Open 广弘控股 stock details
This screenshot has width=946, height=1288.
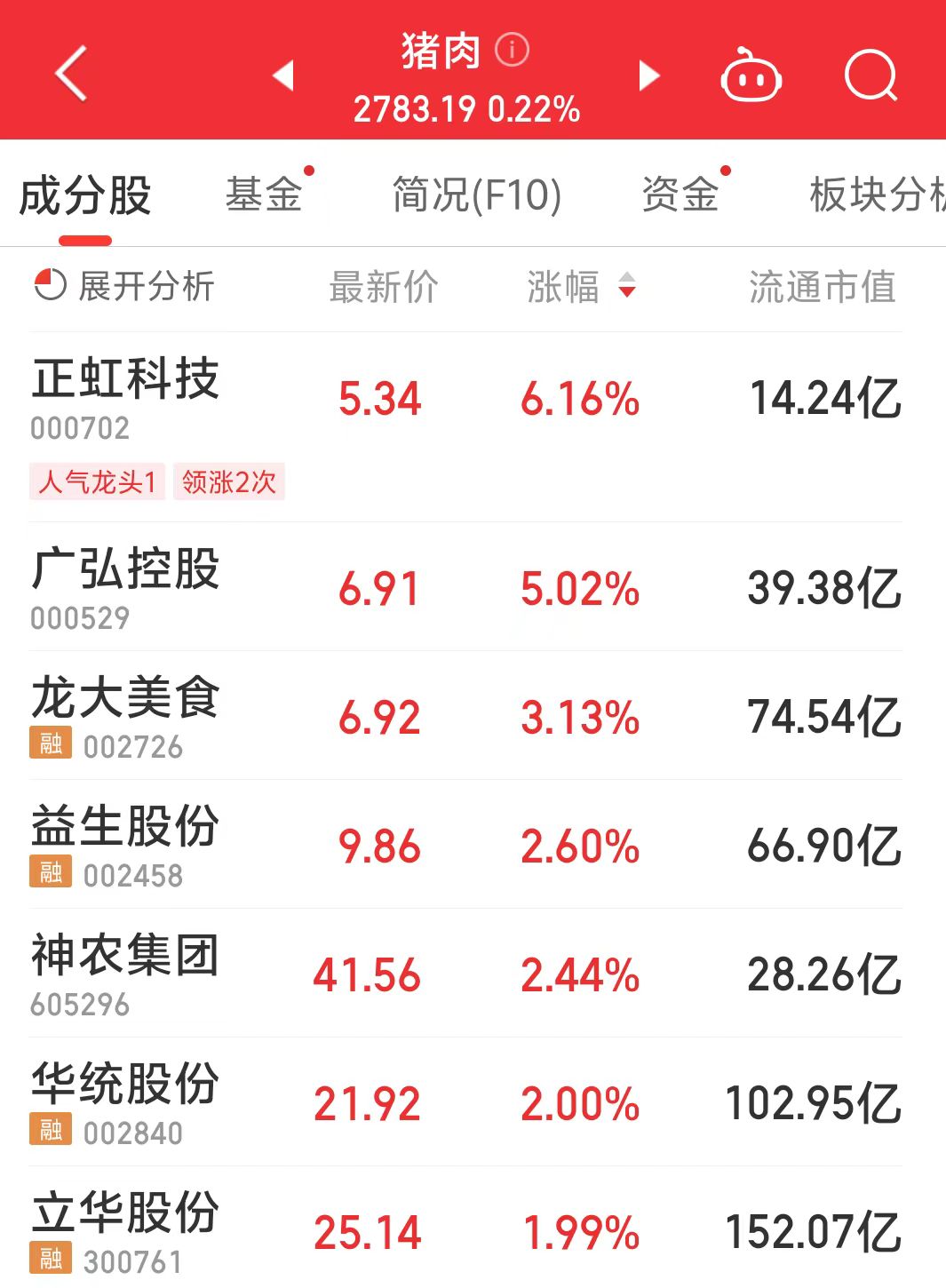coord(126,570)
